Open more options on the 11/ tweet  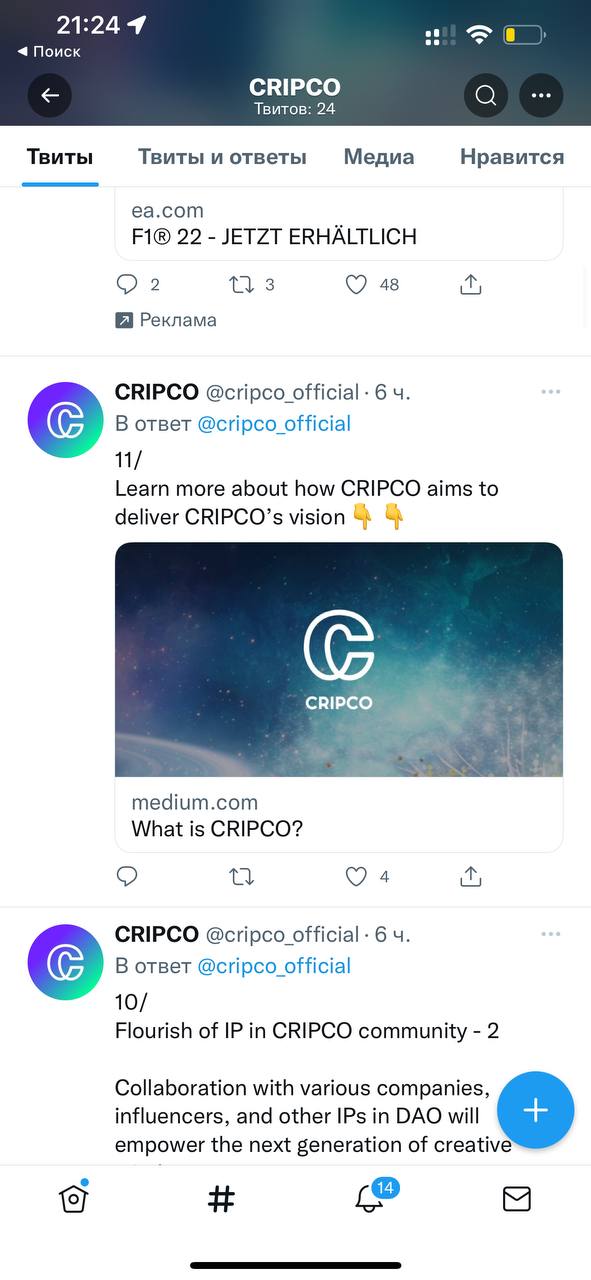point(551,392)
